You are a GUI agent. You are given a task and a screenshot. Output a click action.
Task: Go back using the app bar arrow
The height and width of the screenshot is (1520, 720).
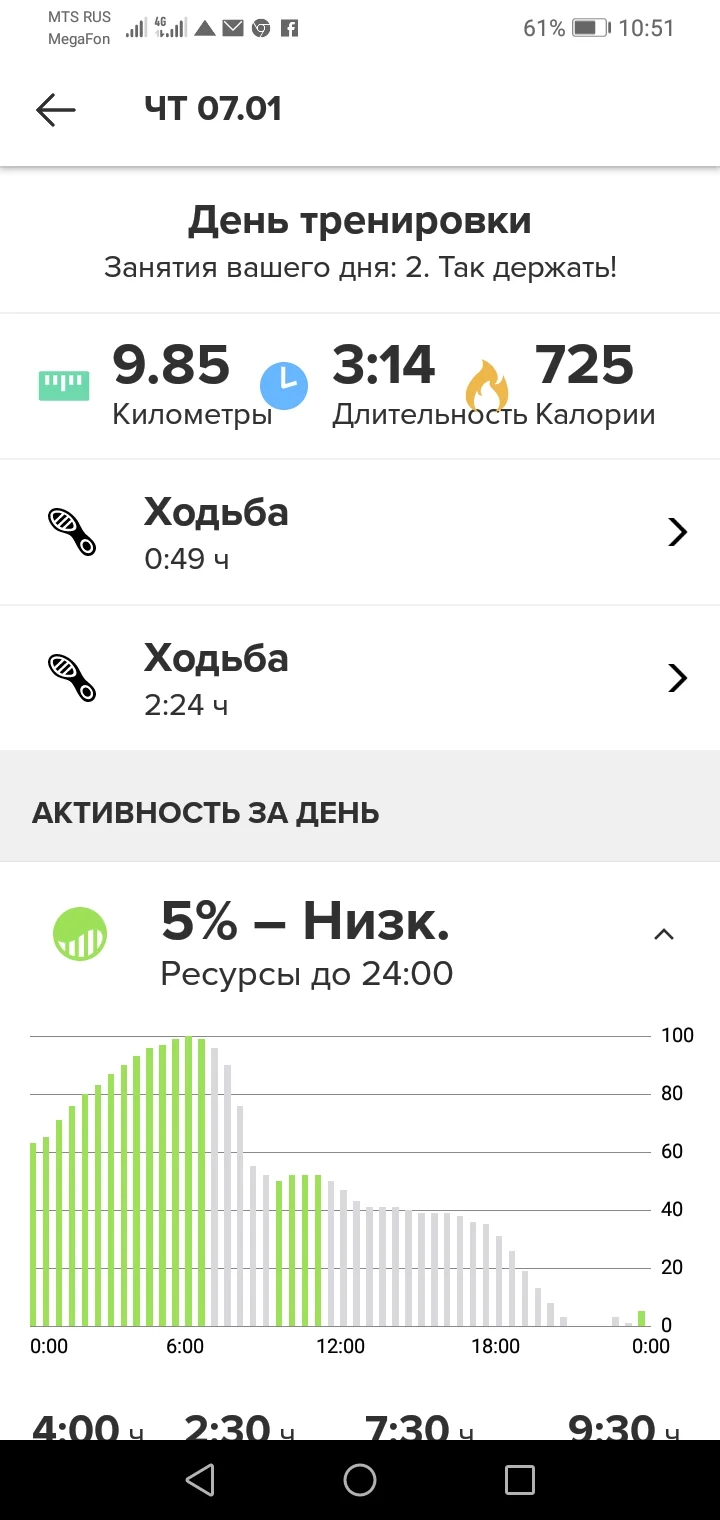coord(56,110)
